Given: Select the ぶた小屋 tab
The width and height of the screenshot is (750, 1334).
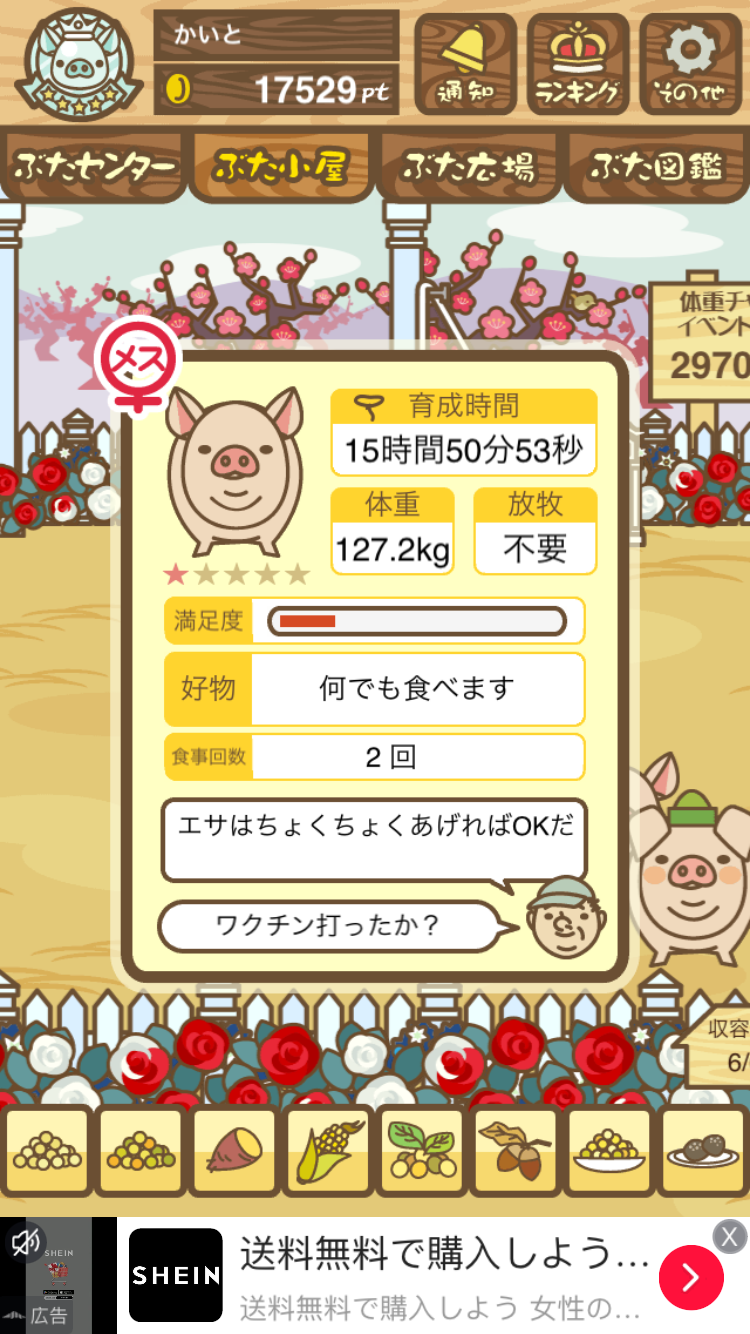Looking at the screenshot, I should tap(281, 167).
